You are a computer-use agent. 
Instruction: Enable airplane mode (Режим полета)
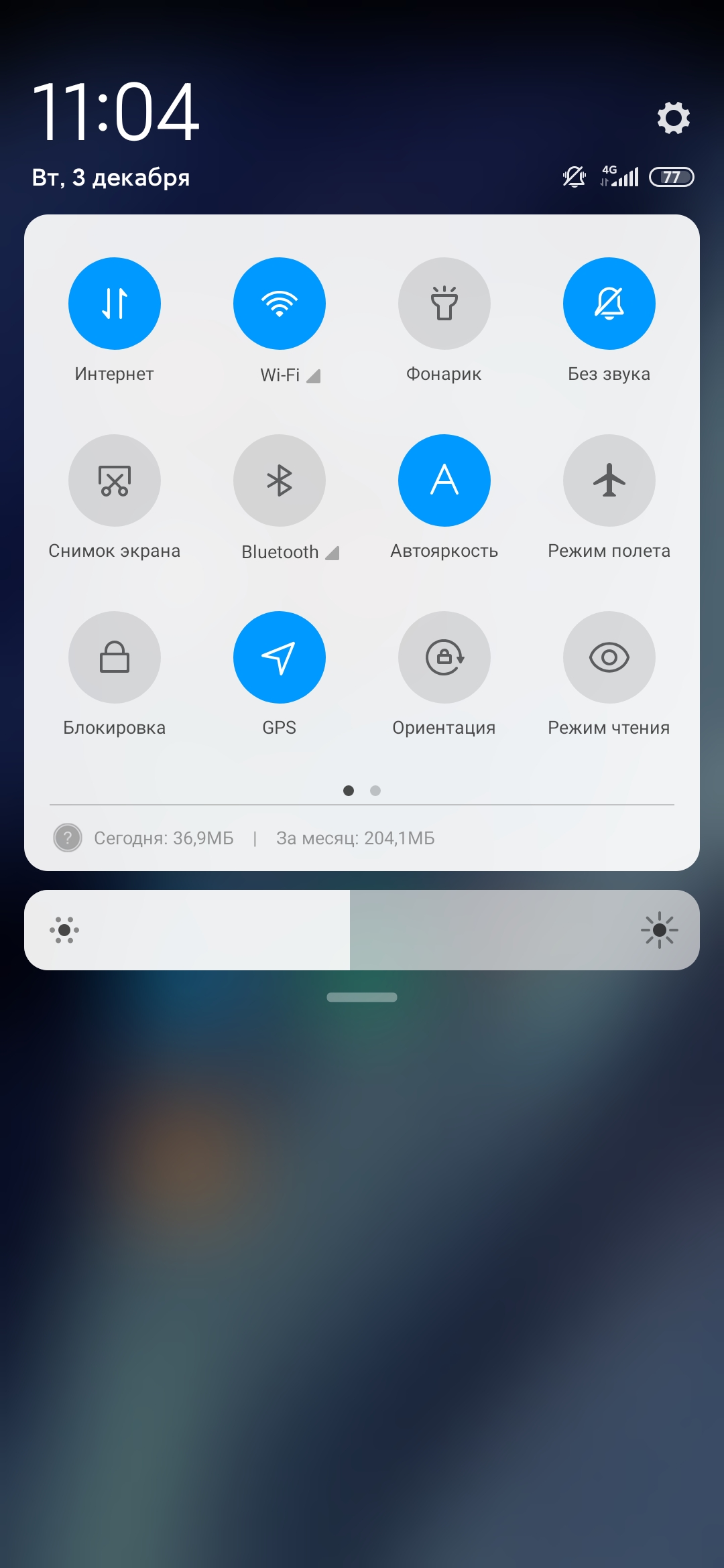point(609,480)
